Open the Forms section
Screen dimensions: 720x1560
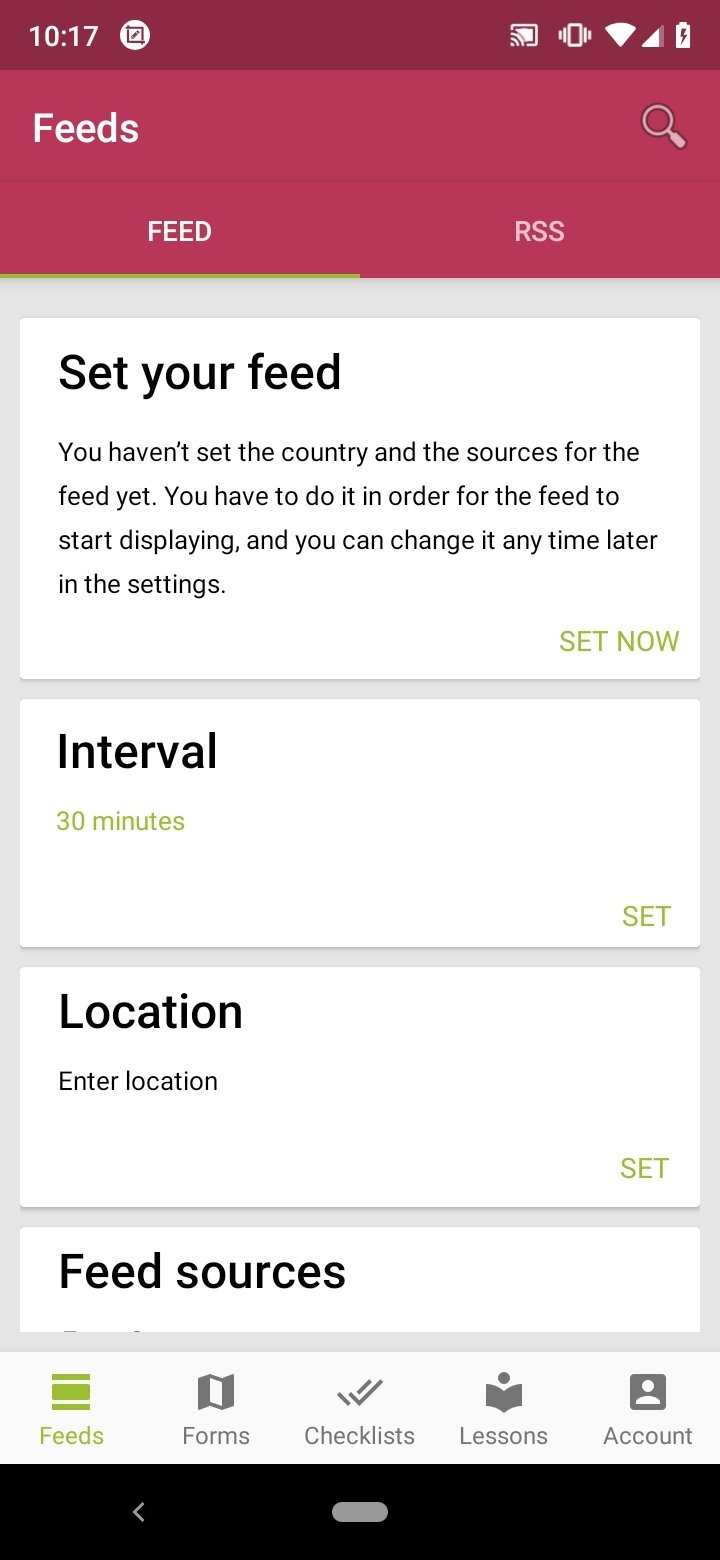(x=216, y=1410)
